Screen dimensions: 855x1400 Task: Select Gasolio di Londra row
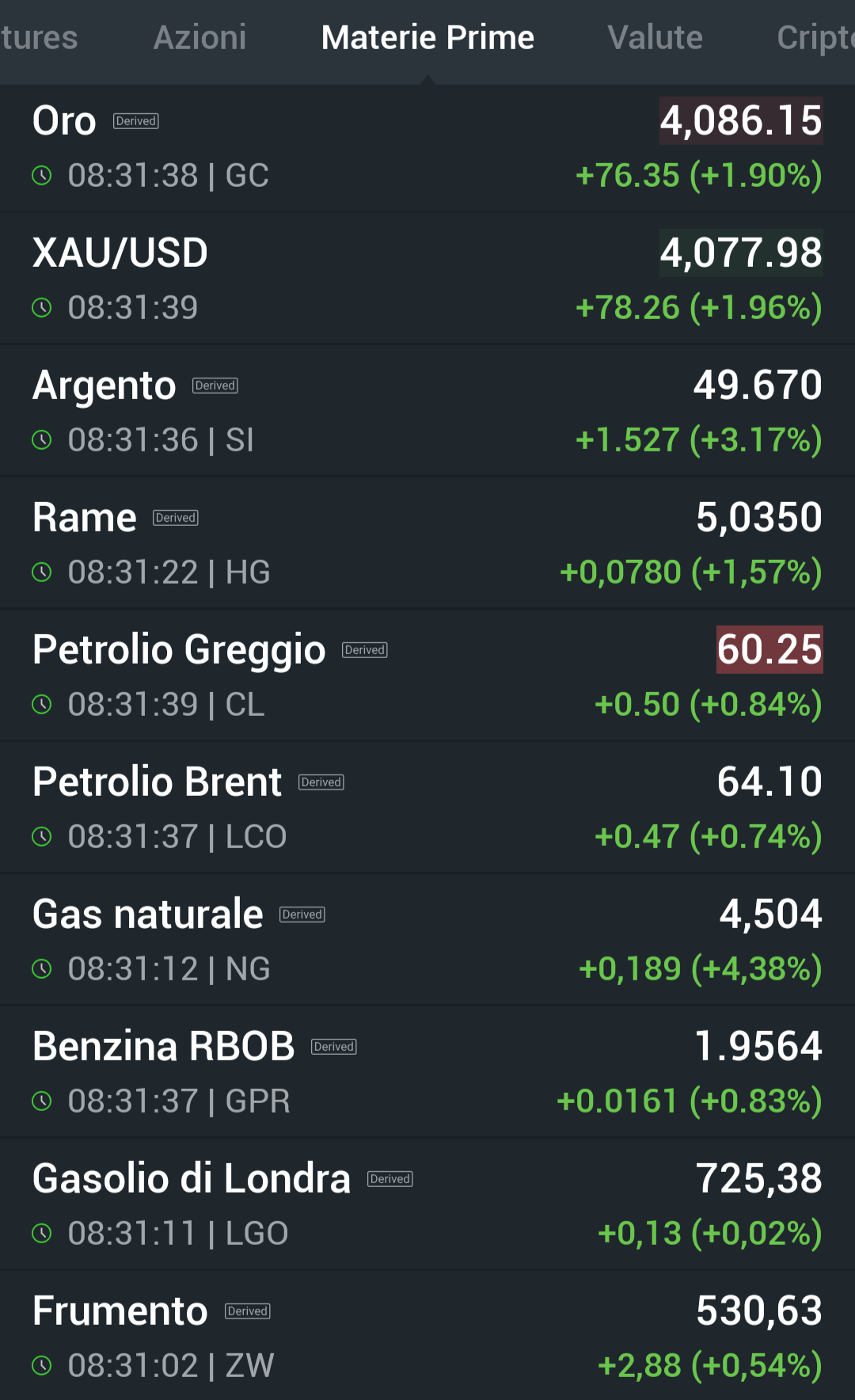427,1204
